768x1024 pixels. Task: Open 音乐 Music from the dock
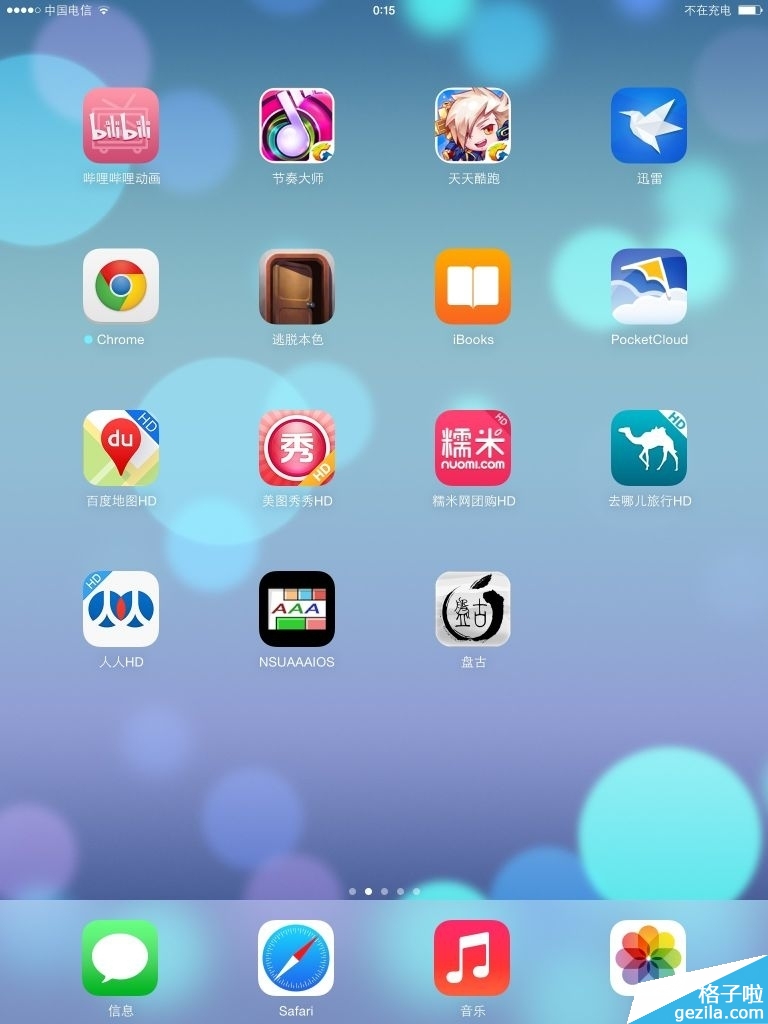(472, 958)
